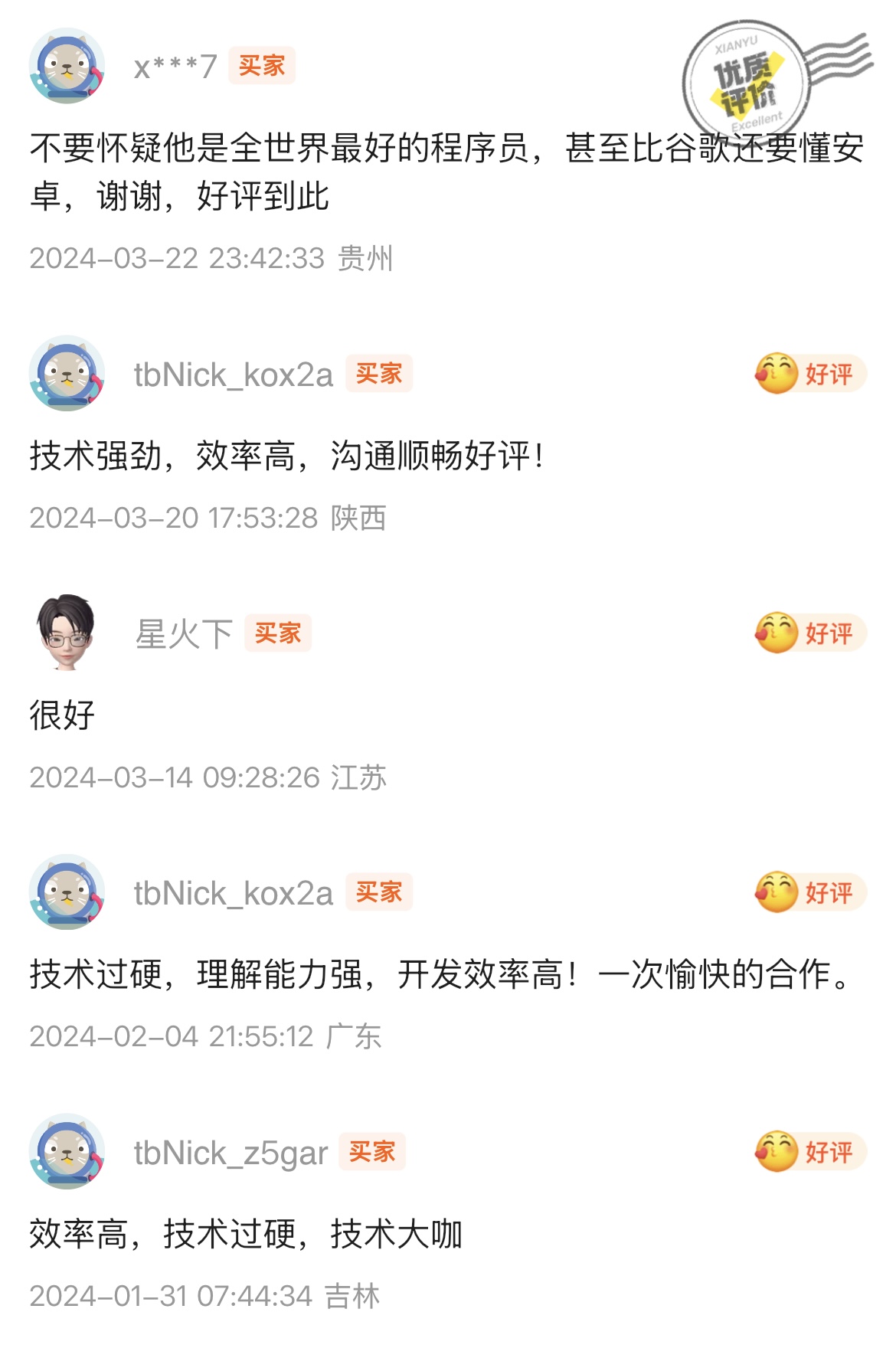The height and width of the screenshot is (1371, 896).
Task: Open tbNick_kox2a's avatar on the 2024-03-20 review
Action: (67, 374)
